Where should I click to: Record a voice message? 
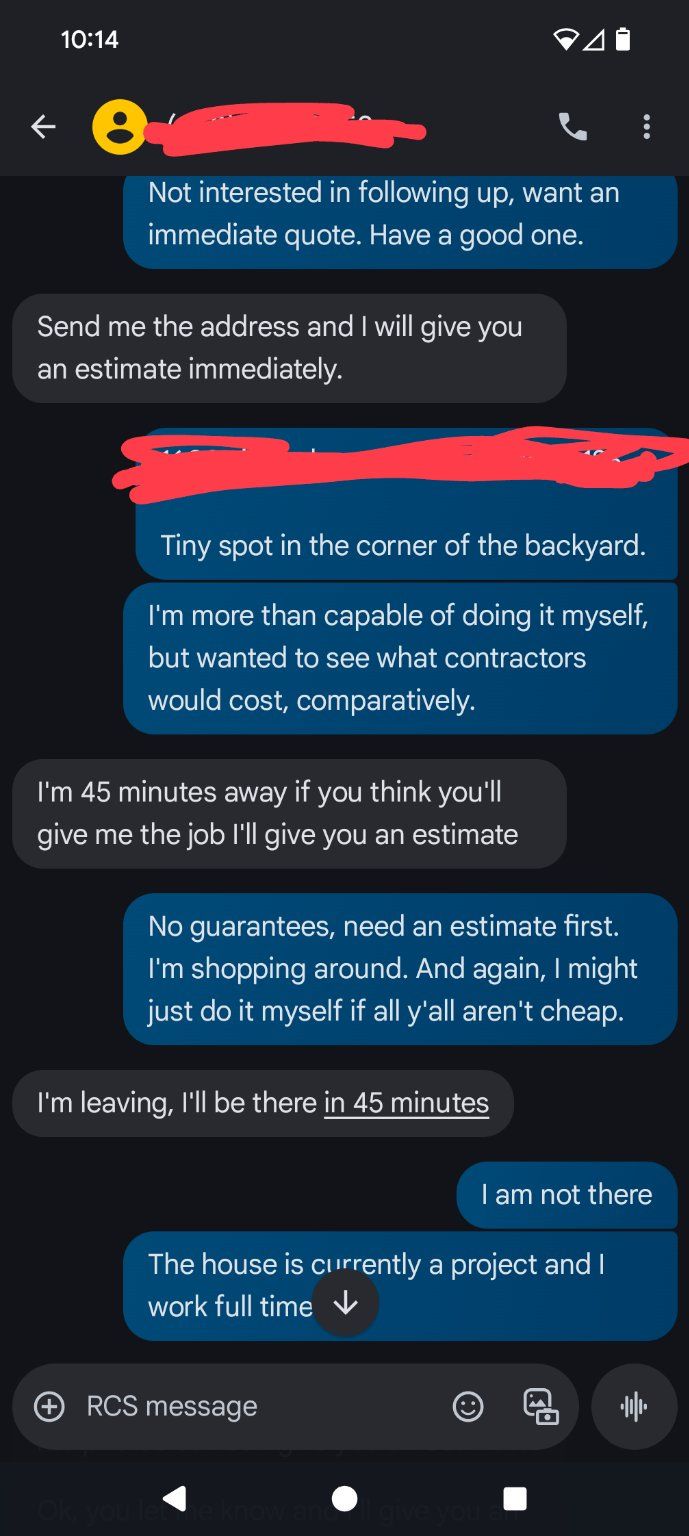633,1406
